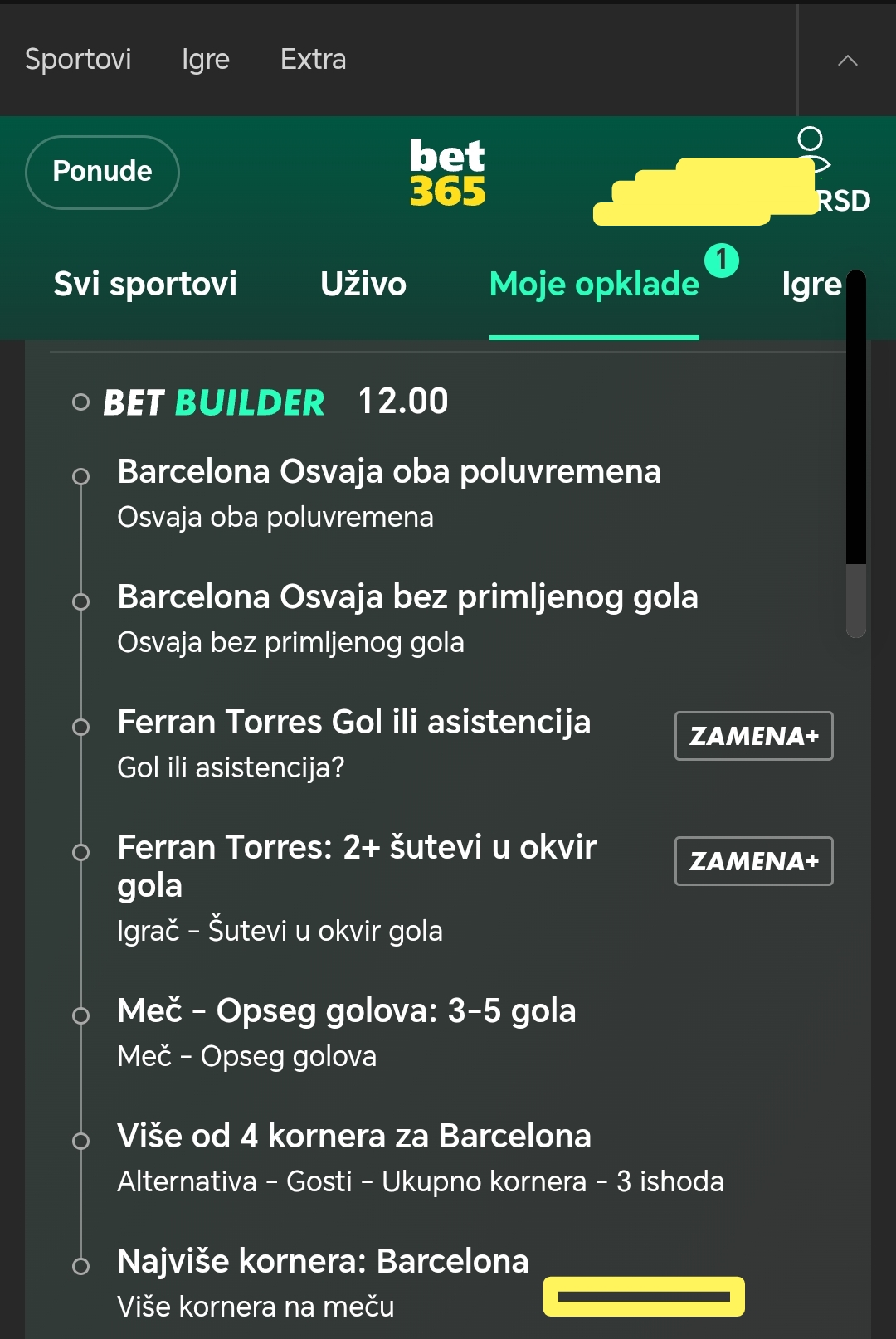
Task: Tap ZAMENA+ for Ferran Torres Gol ili asistencija
Action: point(754,736)
